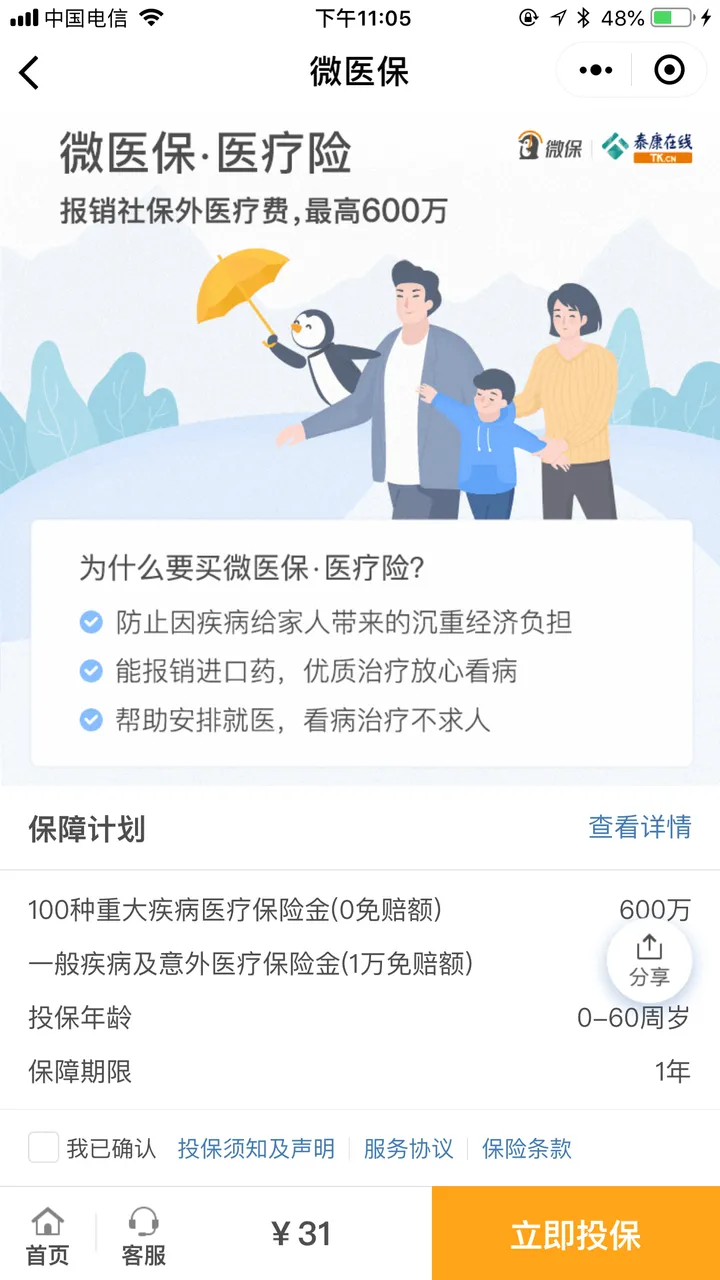Check the 我已确认 checkbox
Viewport: 720px width, 1280px height.
tap(43, 1148)
